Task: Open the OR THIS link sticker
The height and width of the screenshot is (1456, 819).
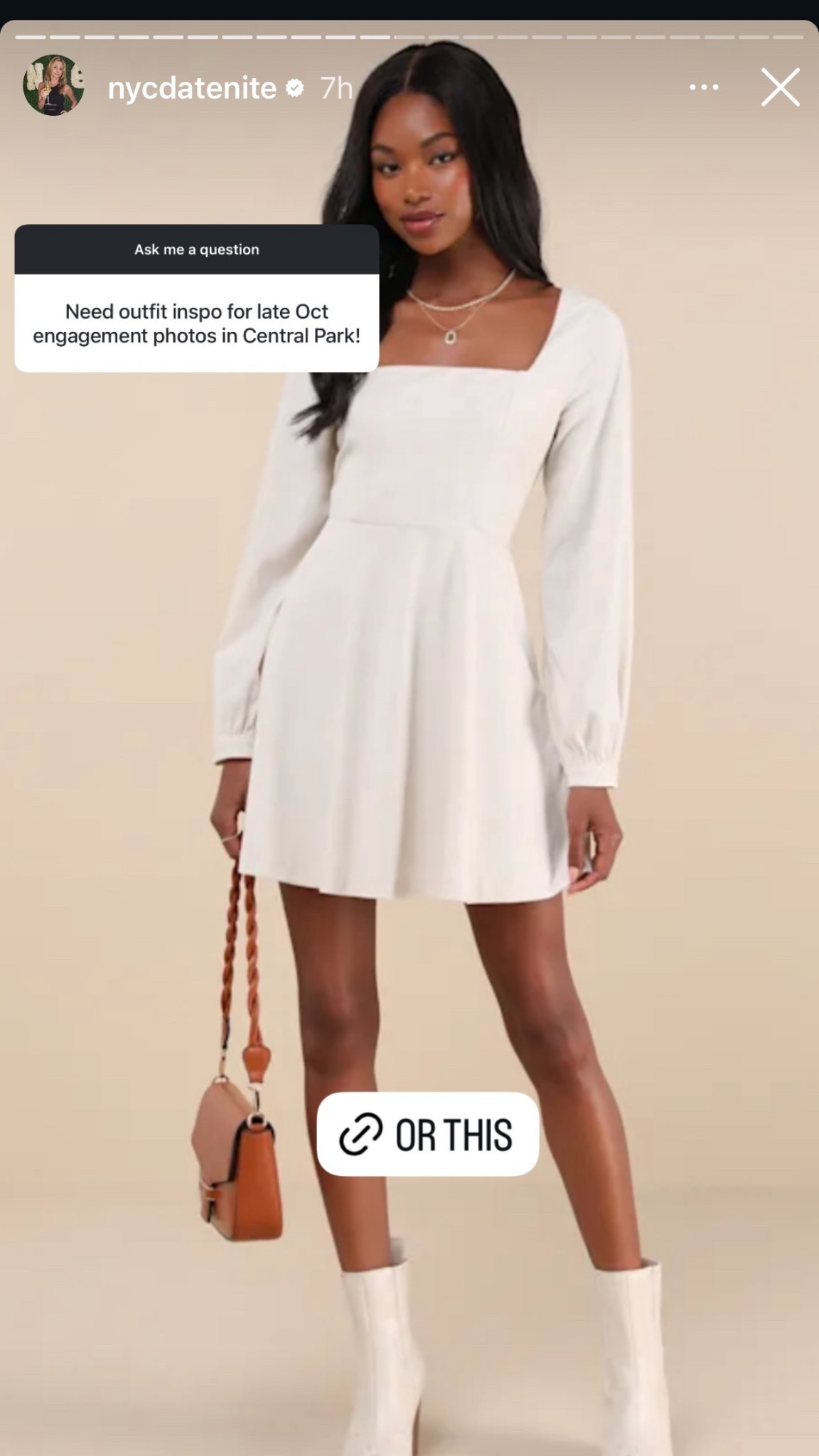Action: coord(427,1134)
